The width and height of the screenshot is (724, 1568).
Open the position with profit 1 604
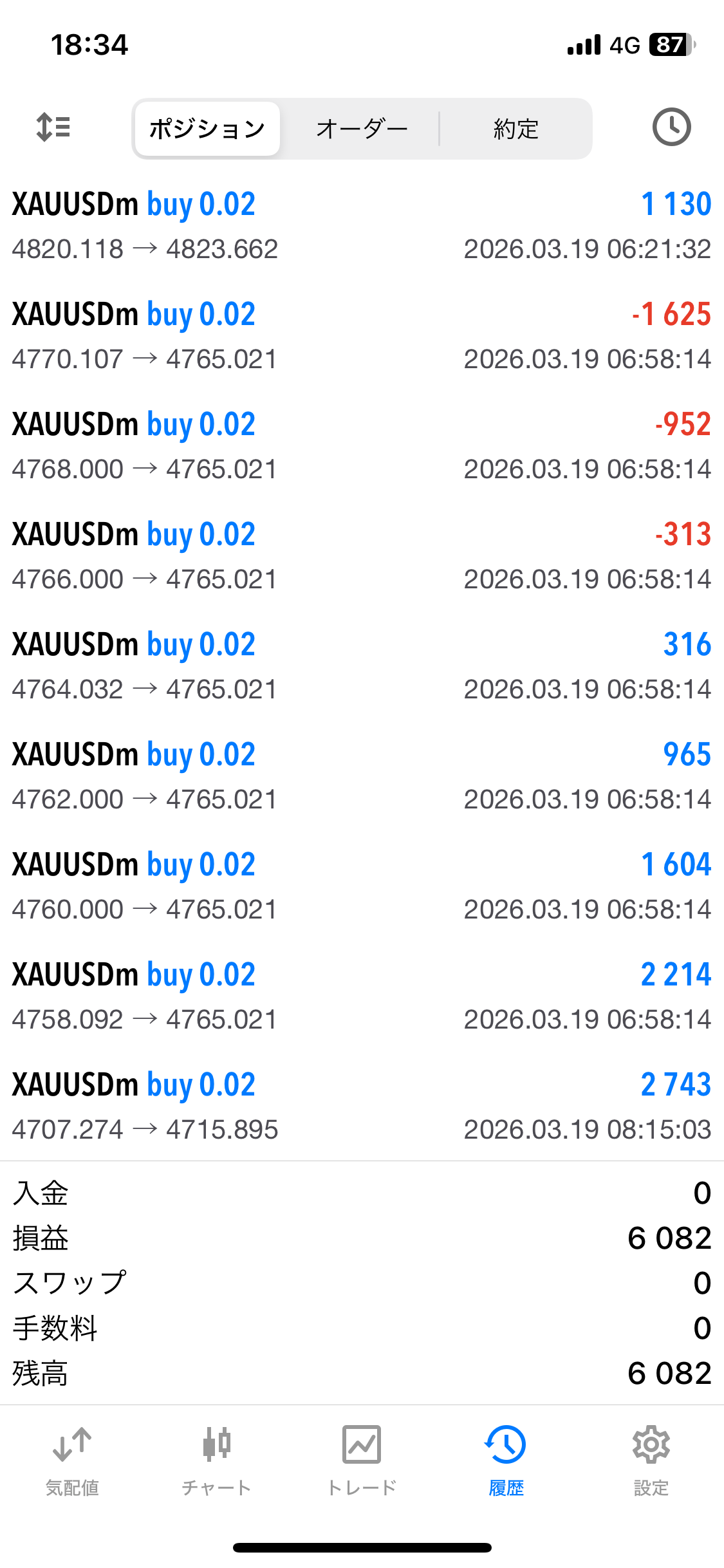pos(362,886)
